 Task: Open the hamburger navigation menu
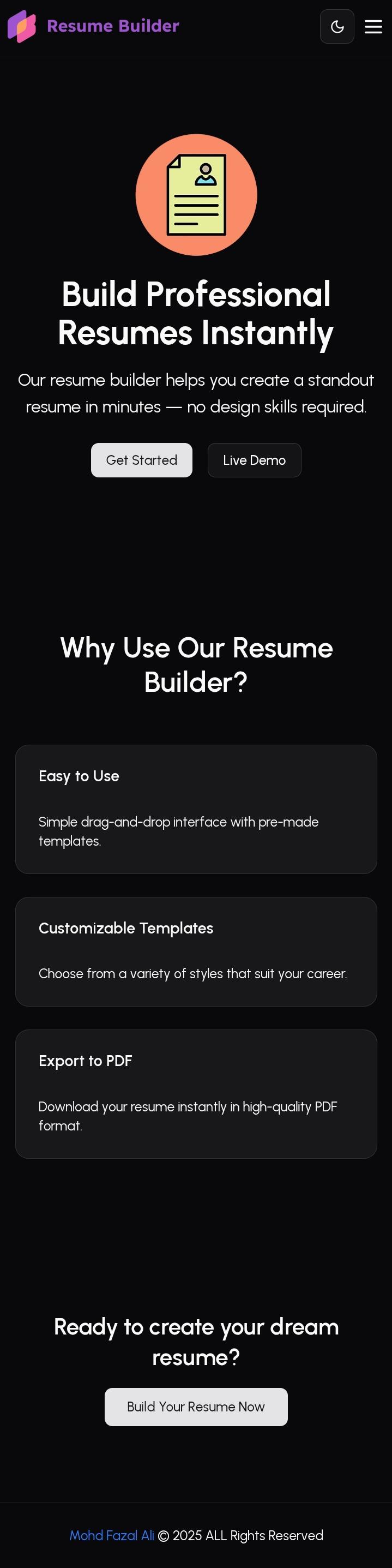(x=373, y=26)
